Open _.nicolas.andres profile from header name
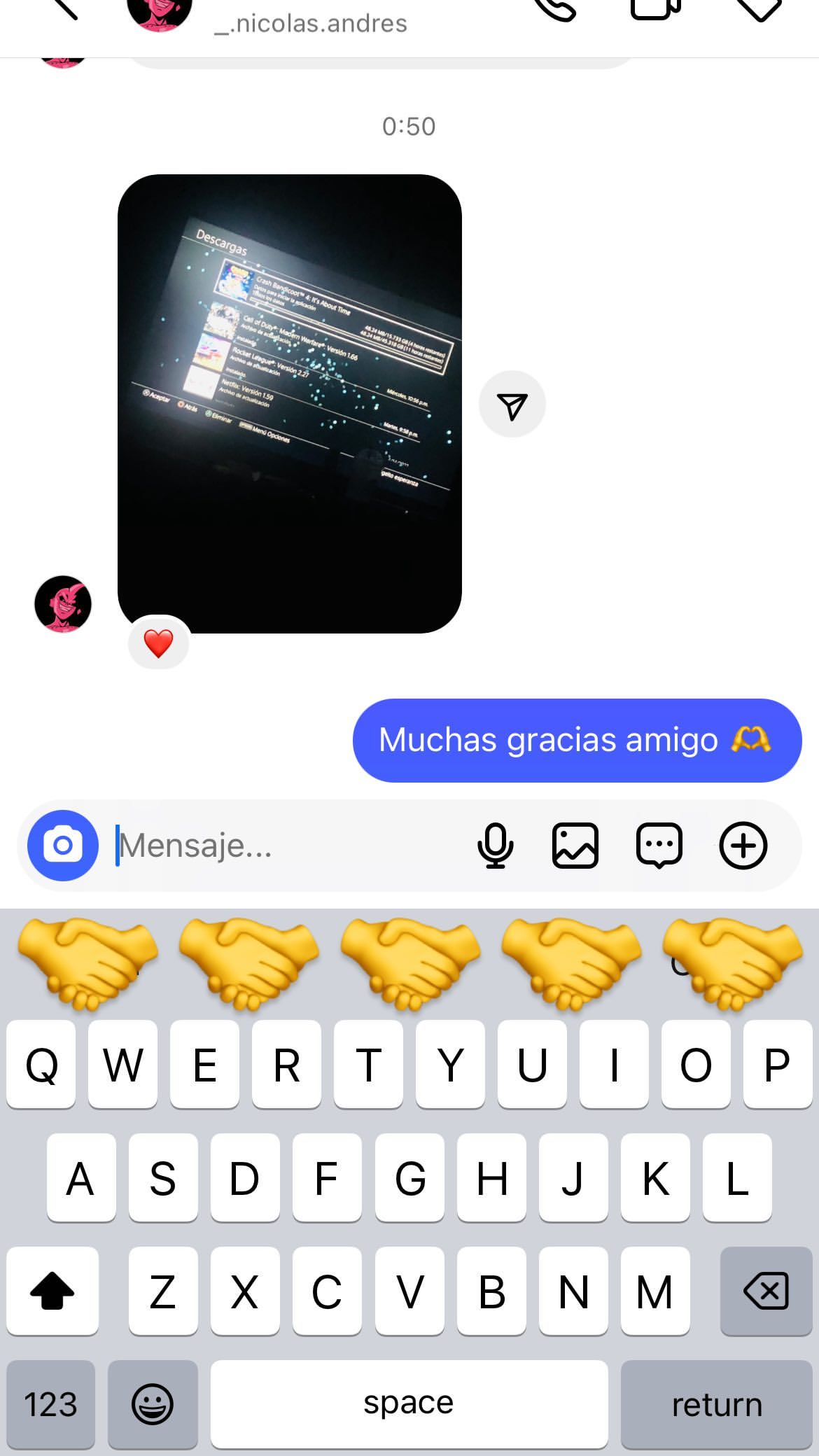This screenshot has width=819, height=1456. [311, 23]
